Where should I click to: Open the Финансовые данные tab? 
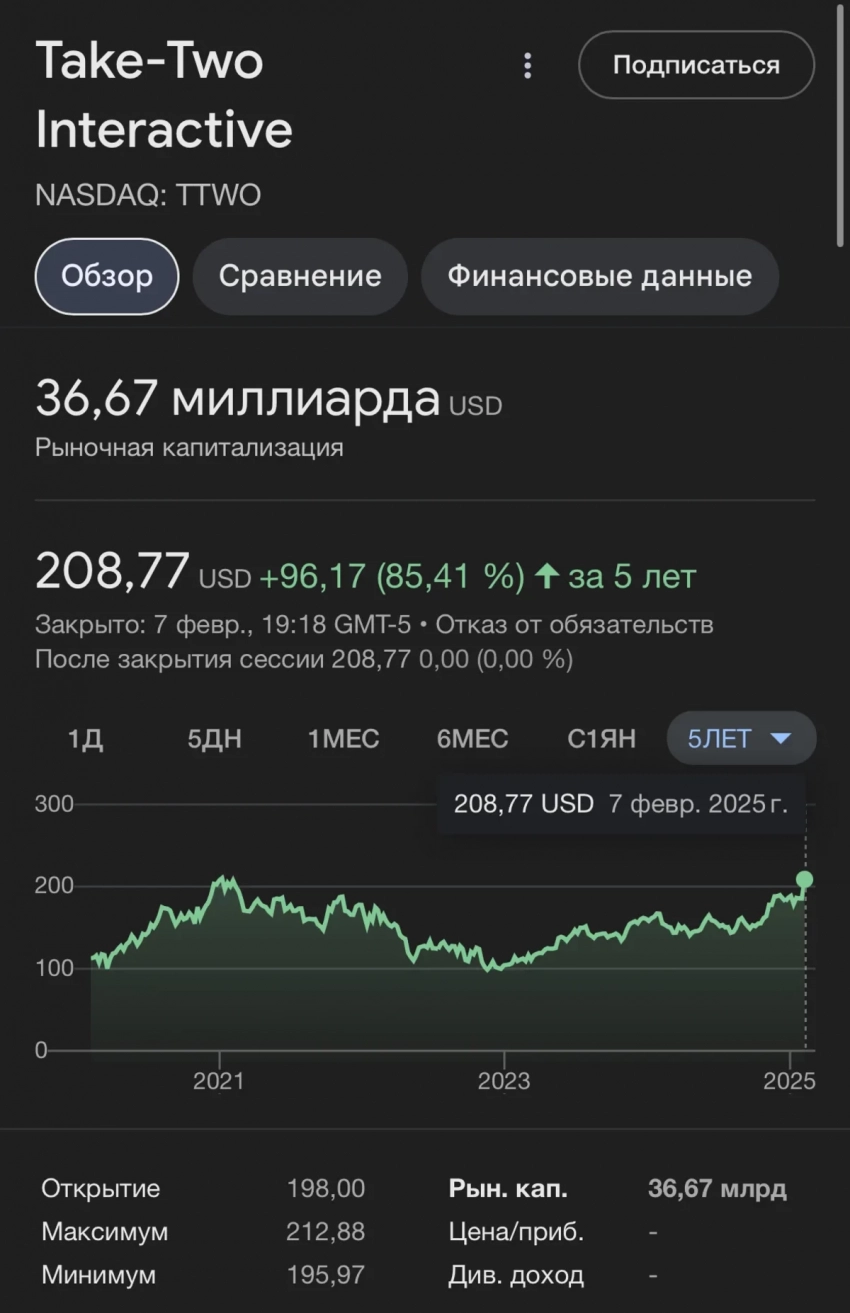[599, 276]
